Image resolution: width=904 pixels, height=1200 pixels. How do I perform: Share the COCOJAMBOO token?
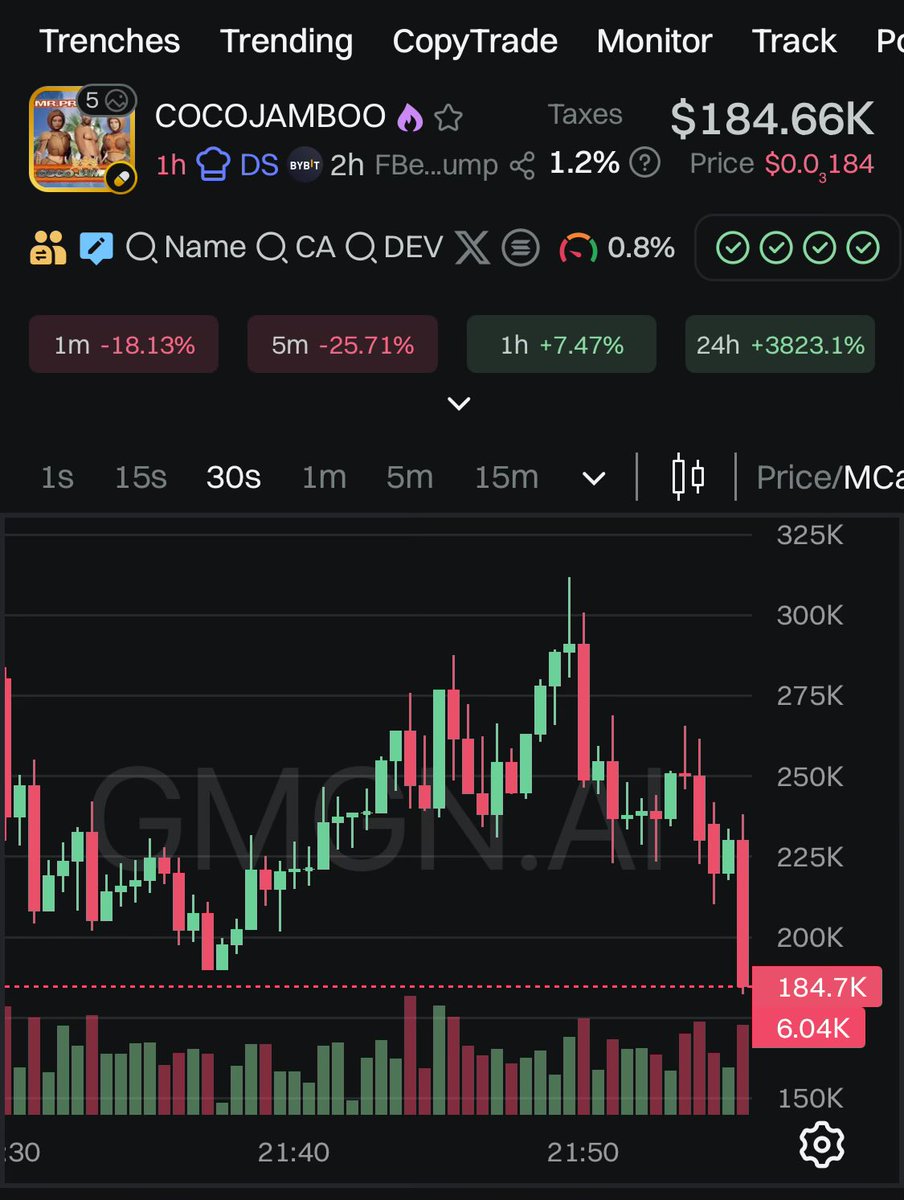point(522,165)
